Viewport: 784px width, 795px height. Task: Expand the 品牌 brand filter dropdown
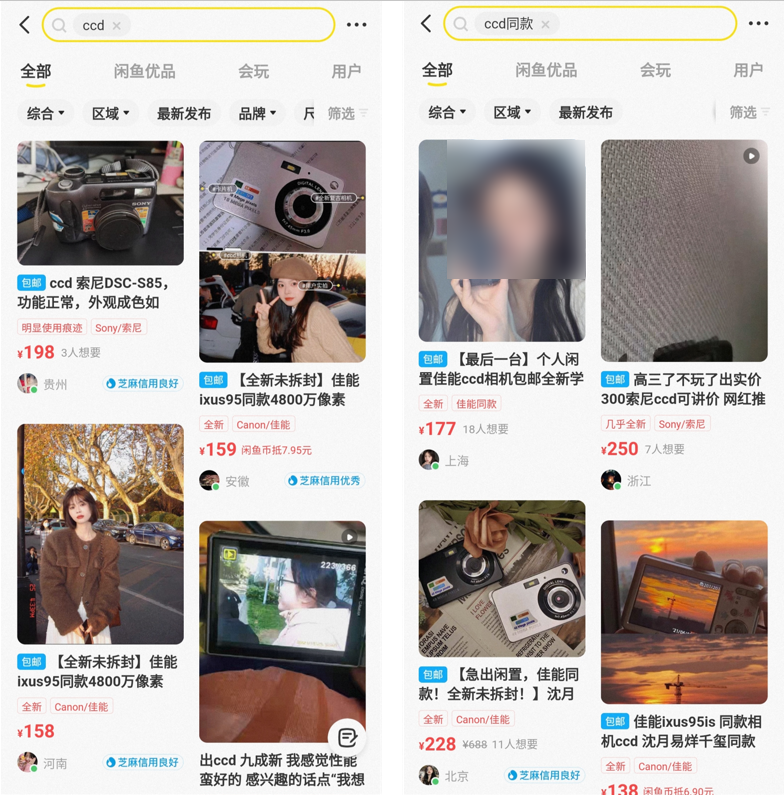coord(257,113)
